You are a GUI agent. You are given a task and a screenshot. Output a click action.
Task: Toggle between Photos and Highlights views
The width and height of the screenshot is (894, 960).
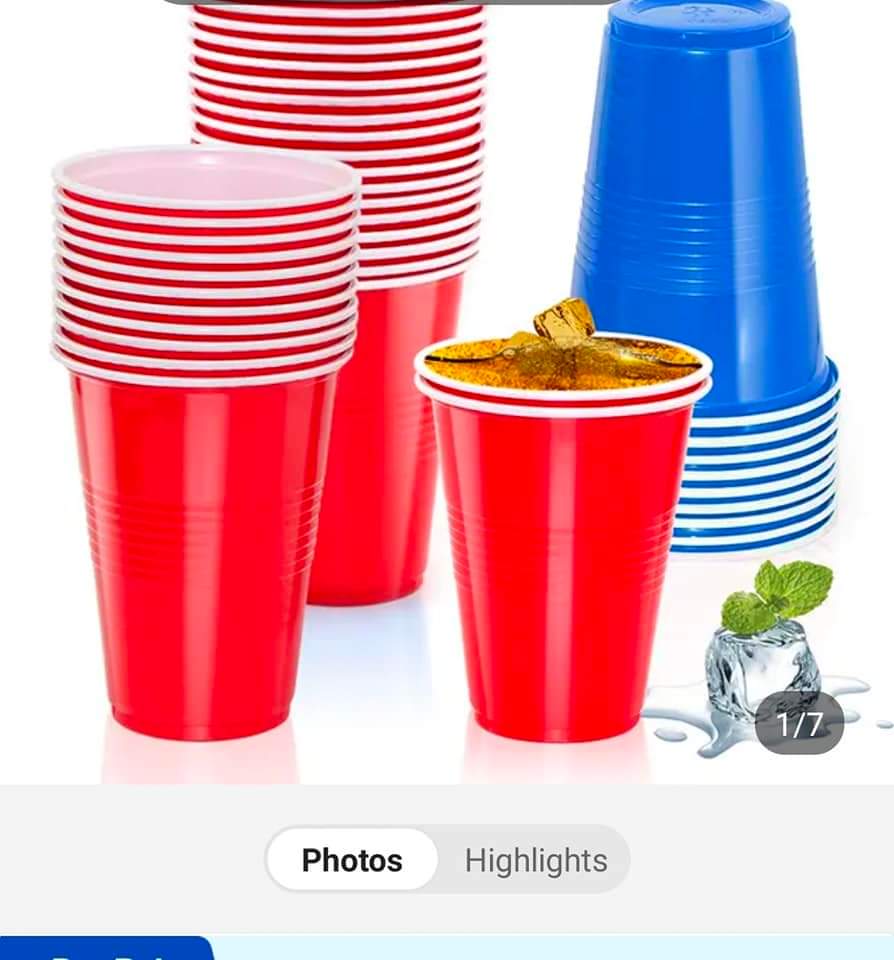[447, 859]
